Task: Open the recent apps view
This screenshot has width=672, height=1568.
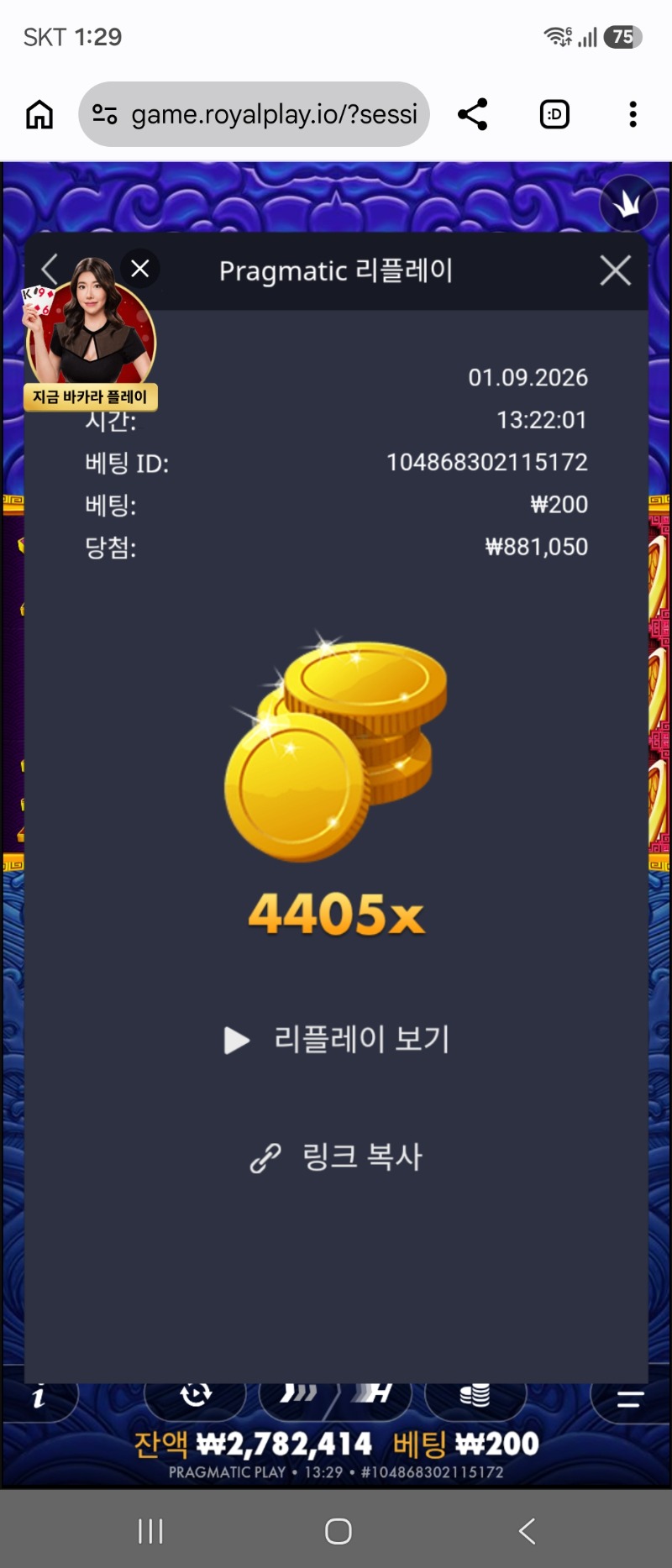Action: pyautogui.click(x=150, y=1531)
